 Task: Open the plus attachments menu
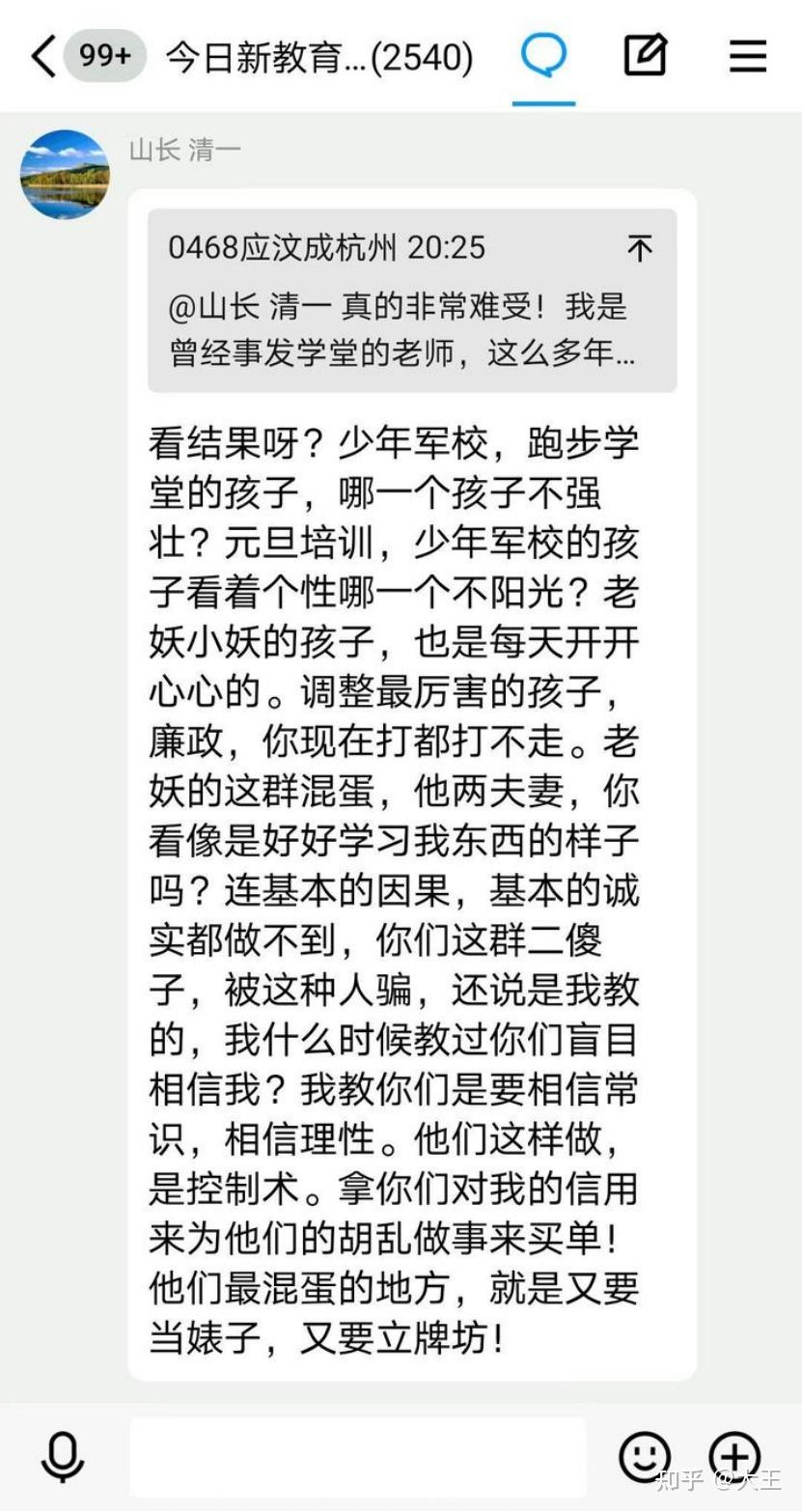coord(735,1456)
